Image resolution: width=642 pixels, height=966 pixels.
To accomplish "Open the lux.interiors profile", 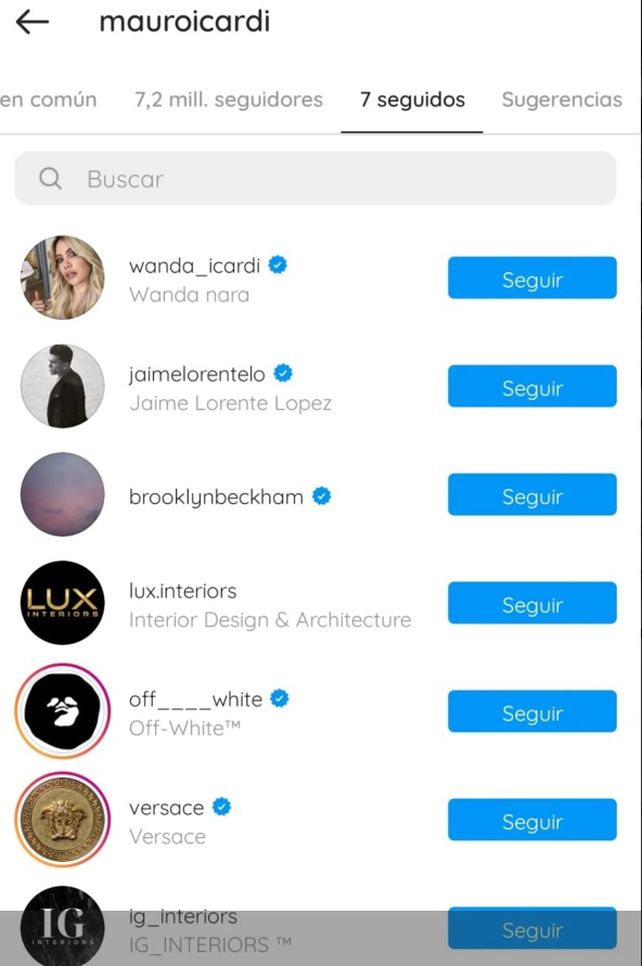I will pos(183,591).
